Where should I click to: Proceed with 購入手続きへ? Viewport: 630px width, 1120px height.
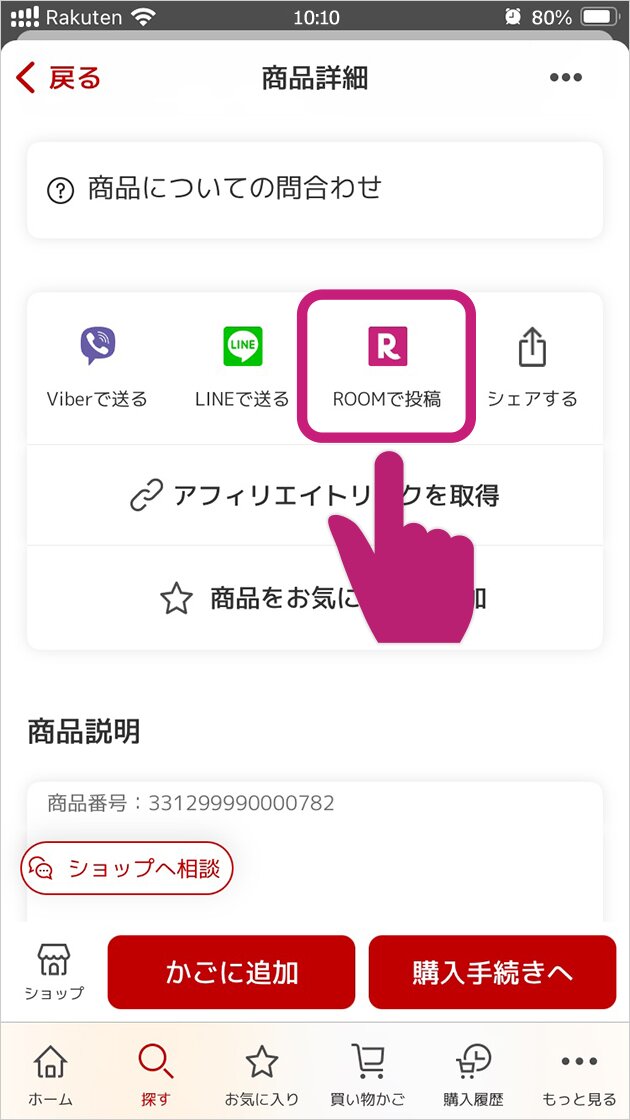pos(492,972)
